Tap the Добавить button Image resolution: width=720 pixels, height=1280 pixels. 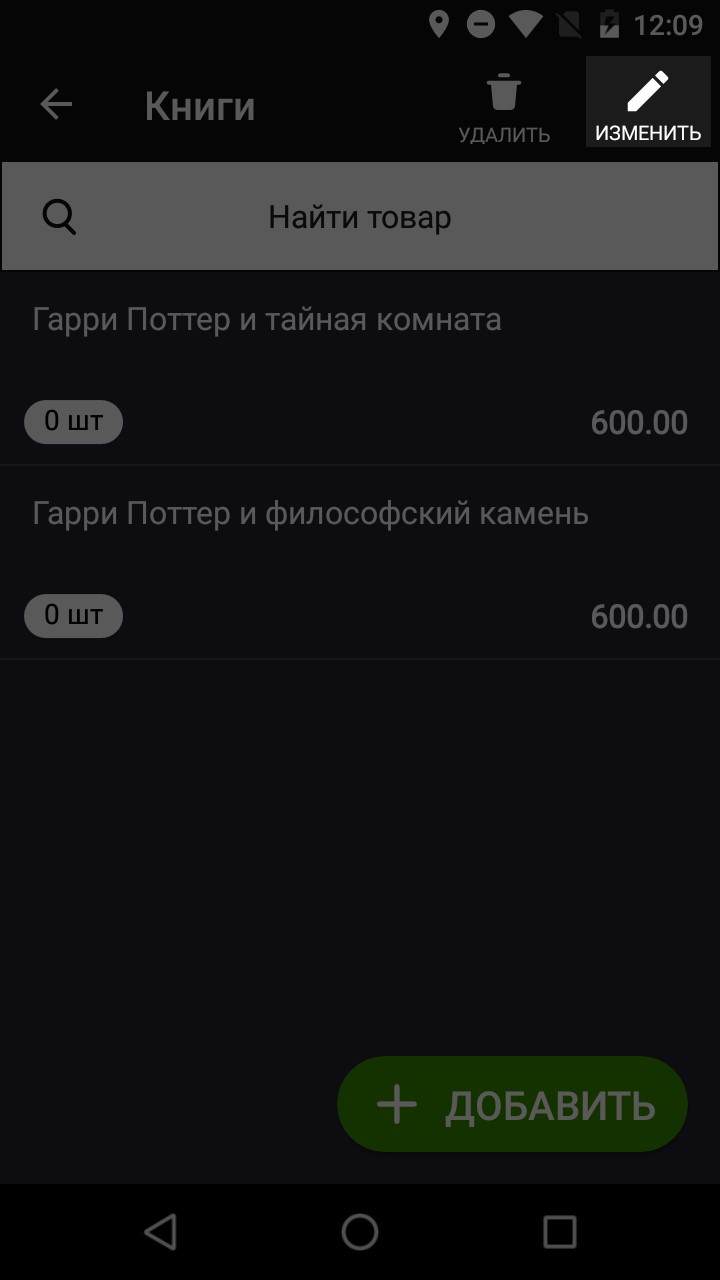[x=513, y=1105]
